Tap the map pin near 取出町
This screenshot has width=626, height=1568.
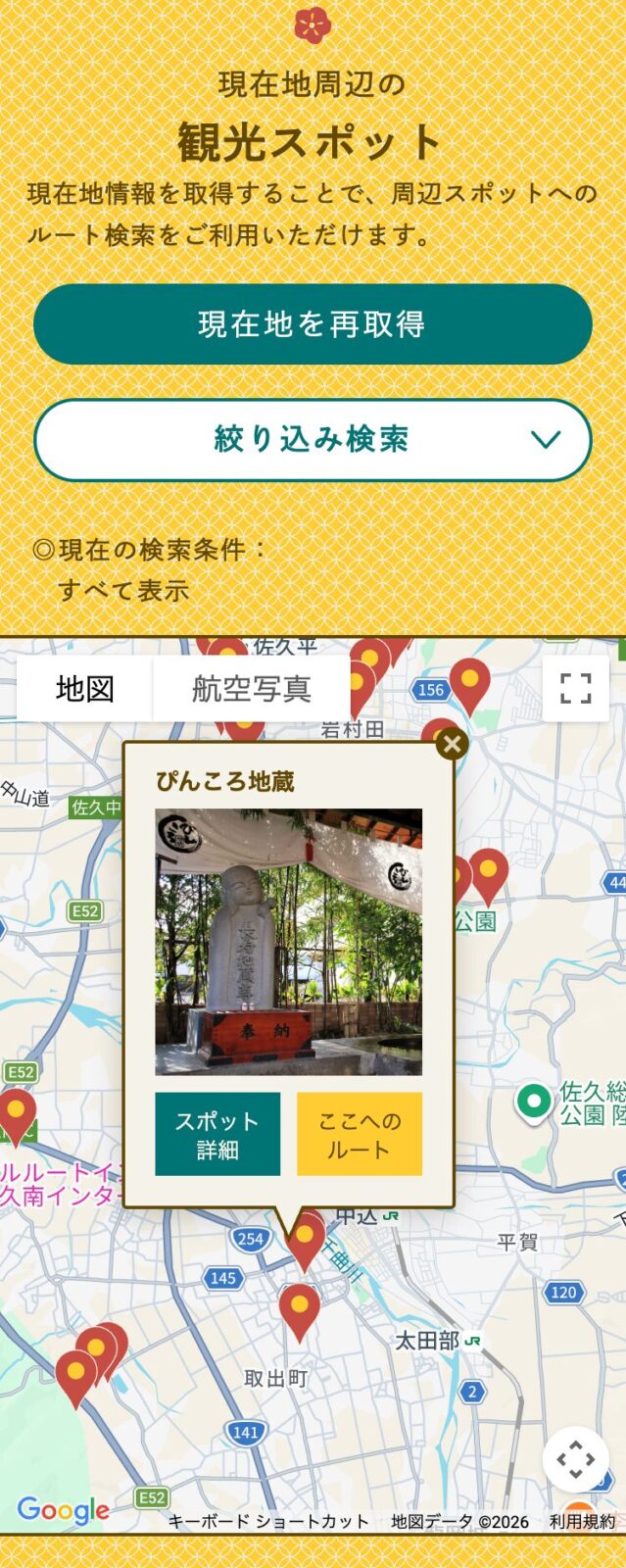(299, 1308)
